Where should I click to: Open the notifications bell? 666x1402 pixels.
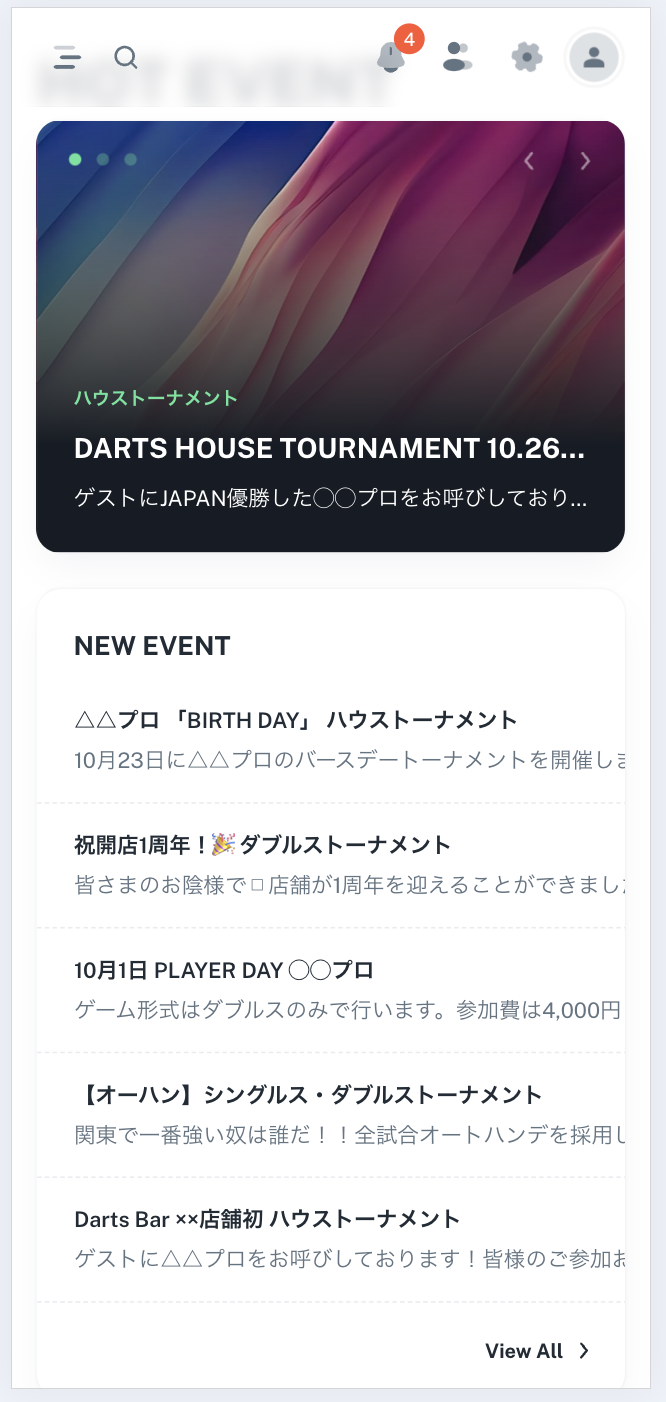[x=391, y=57]
